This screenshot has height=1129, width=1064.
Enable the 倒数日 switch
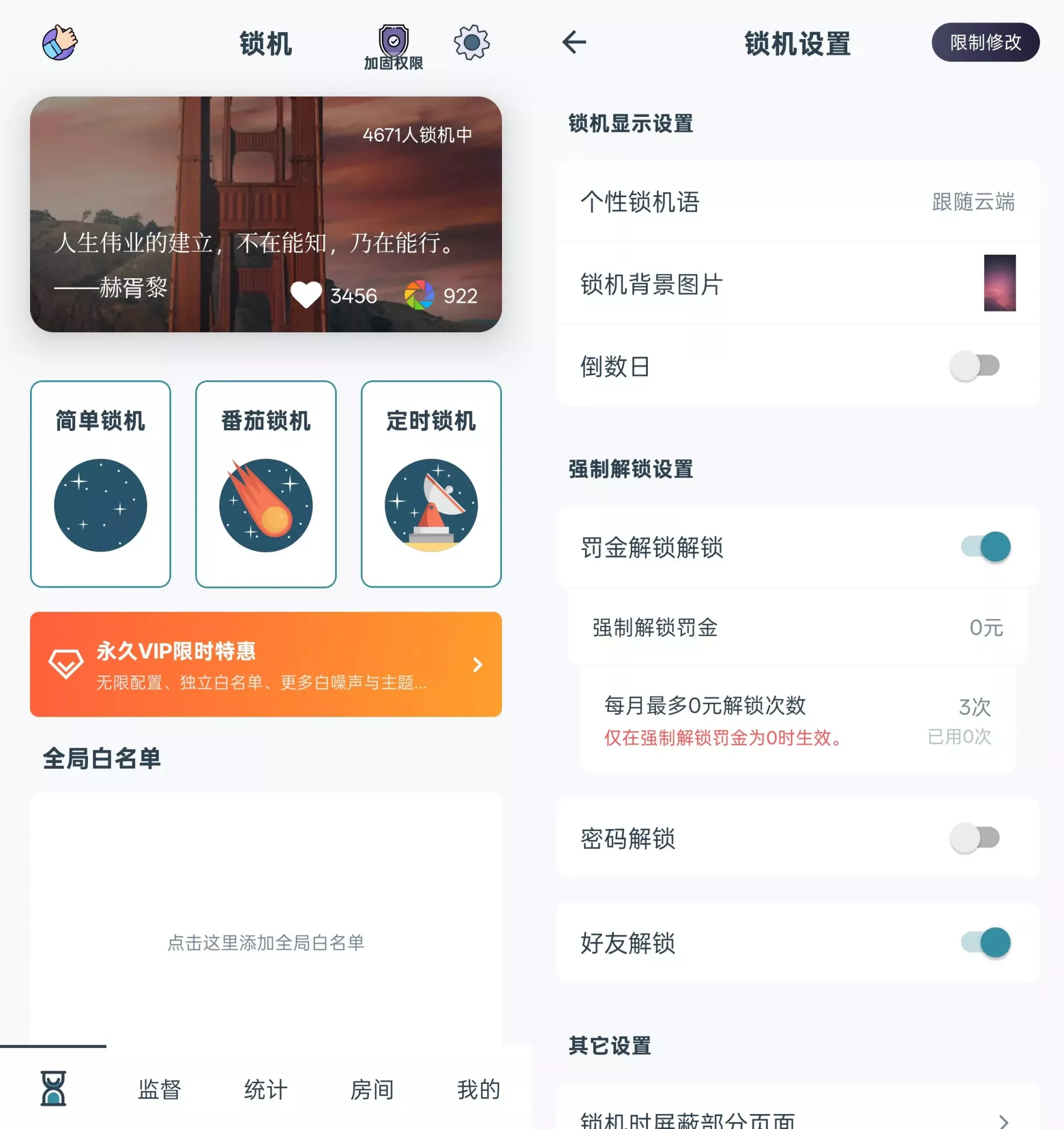click(974, 366)
